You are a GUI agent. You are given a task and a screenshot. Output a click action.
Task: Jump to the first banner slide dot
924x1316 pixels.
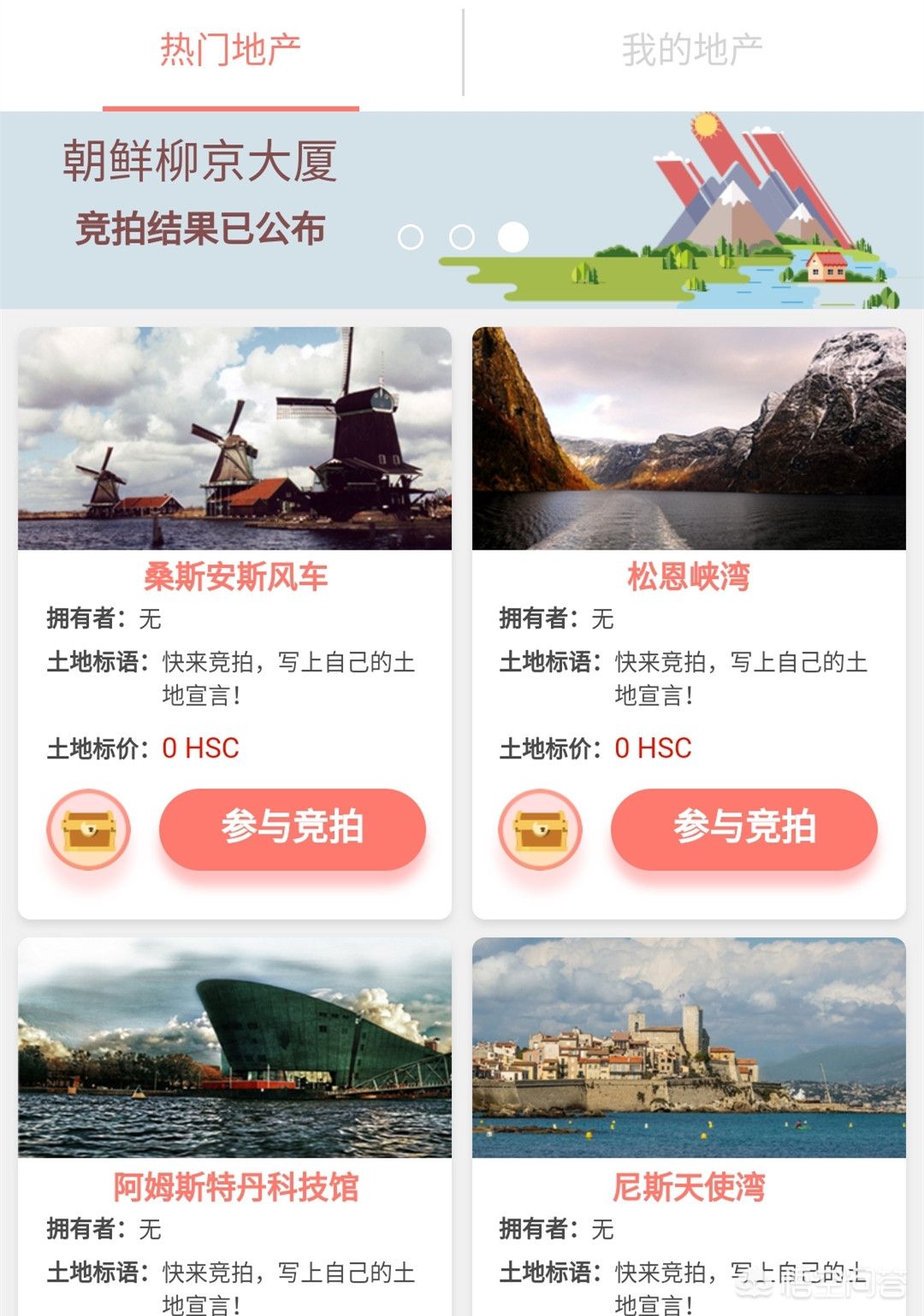(411, 237)
